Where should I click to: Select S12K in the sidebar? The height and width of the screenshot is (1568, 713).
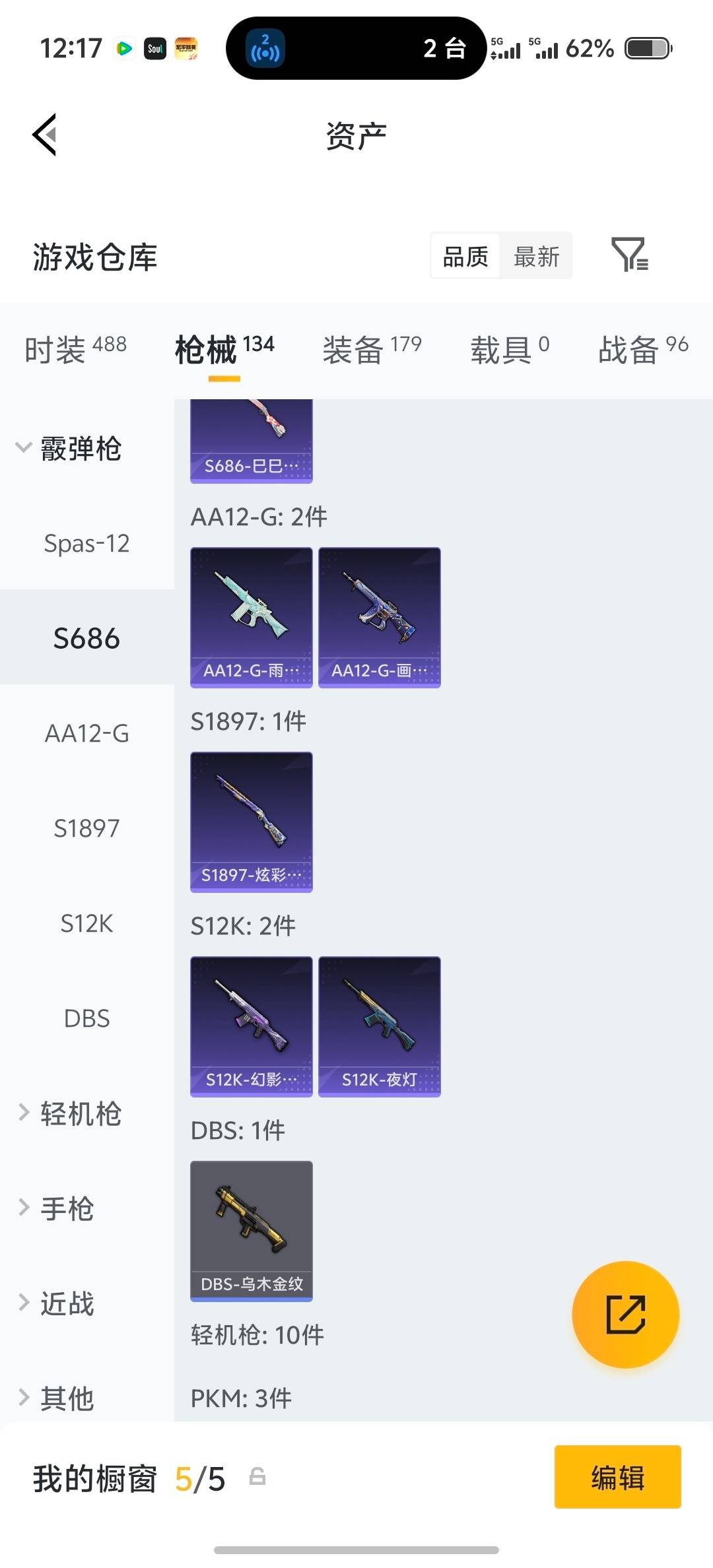pyautogui.click(x=86, y=924)
